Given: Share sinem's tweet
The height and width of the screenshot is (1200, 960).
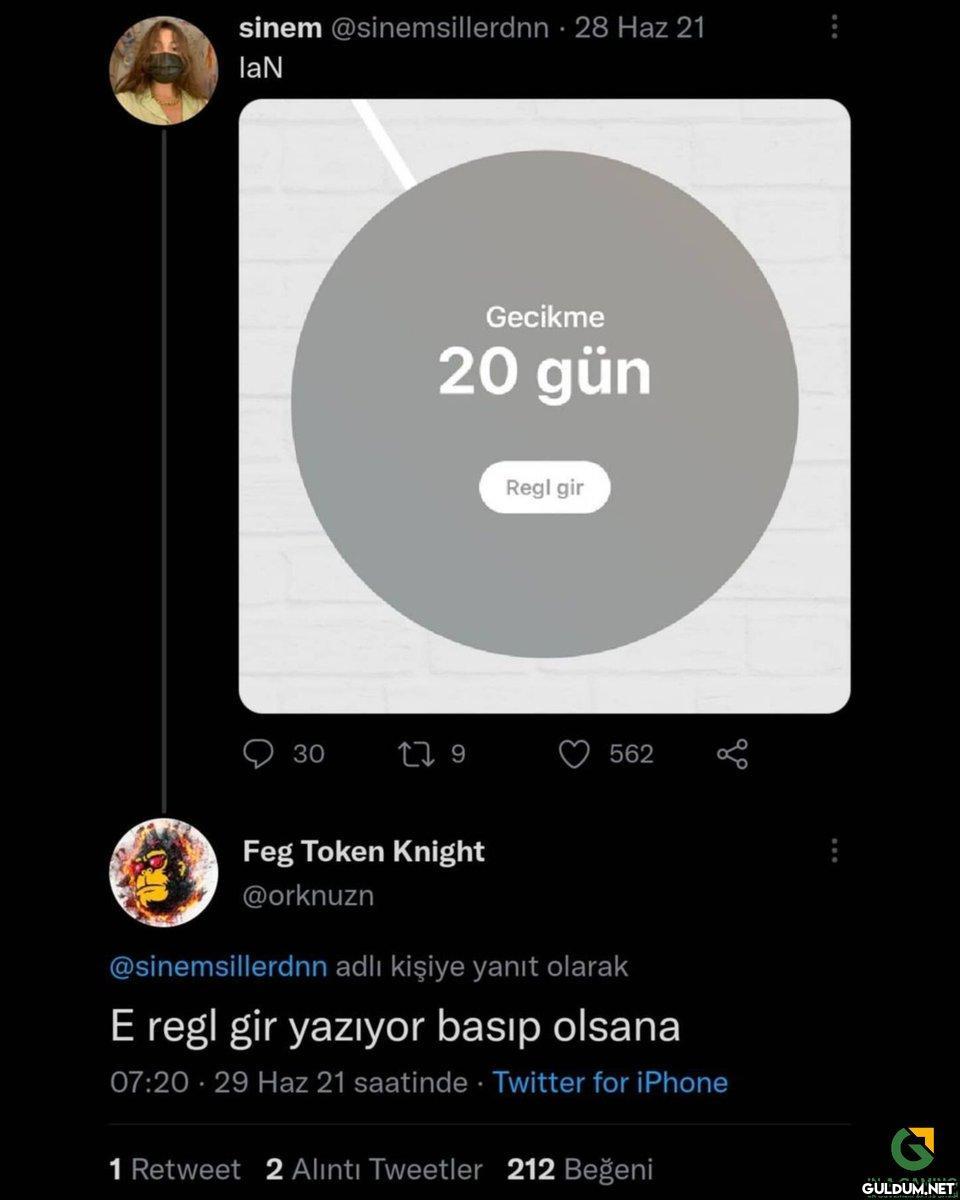Looking at the screenshot, I should pyautogui.click(x=733, y=754).
